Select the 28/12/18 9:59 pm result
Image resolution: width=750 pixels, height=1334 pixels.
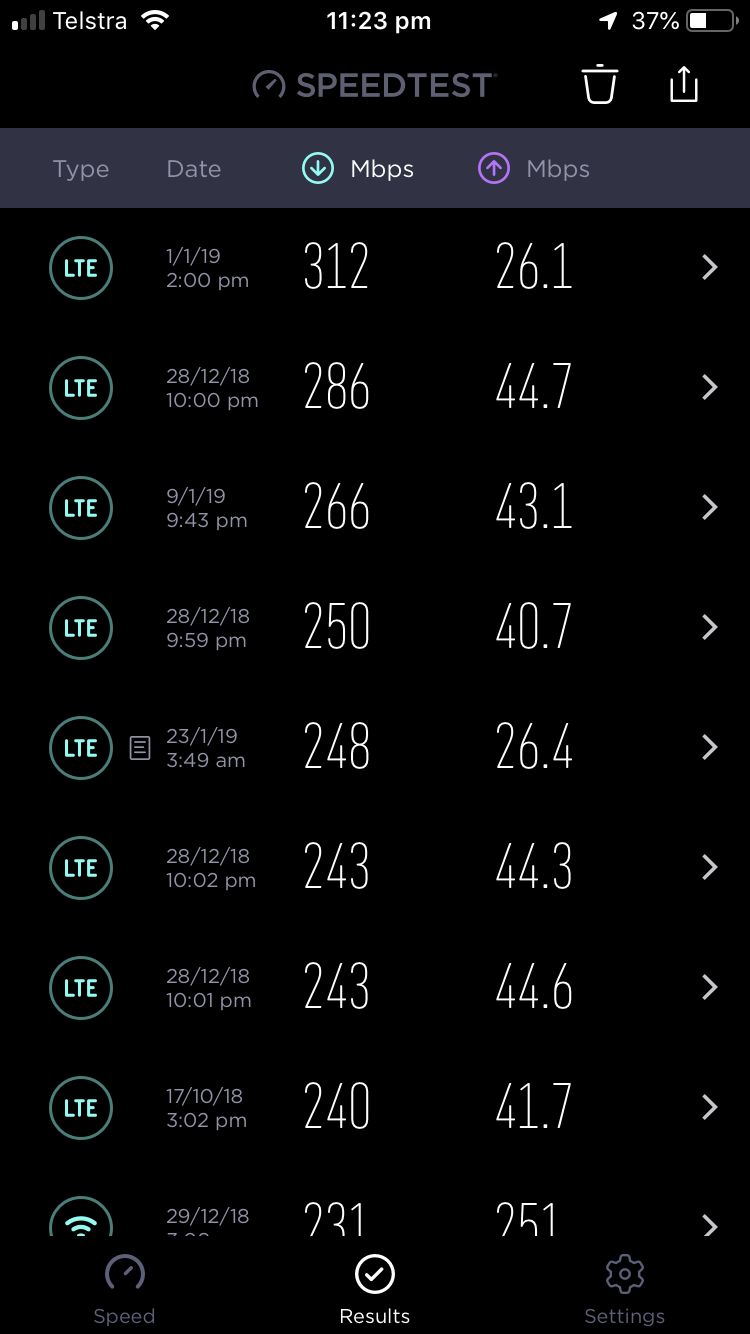(375, 628)
